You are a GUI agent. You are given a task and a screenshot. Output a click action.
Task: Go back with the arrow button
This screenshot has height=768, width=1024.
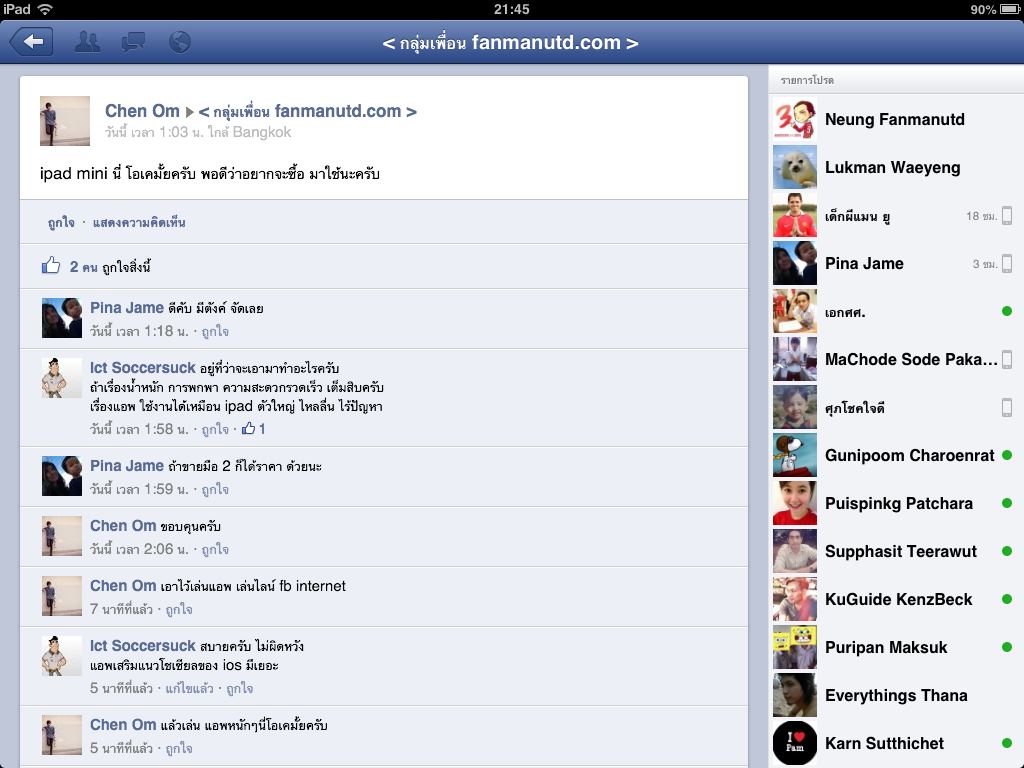tap(31, 42)
